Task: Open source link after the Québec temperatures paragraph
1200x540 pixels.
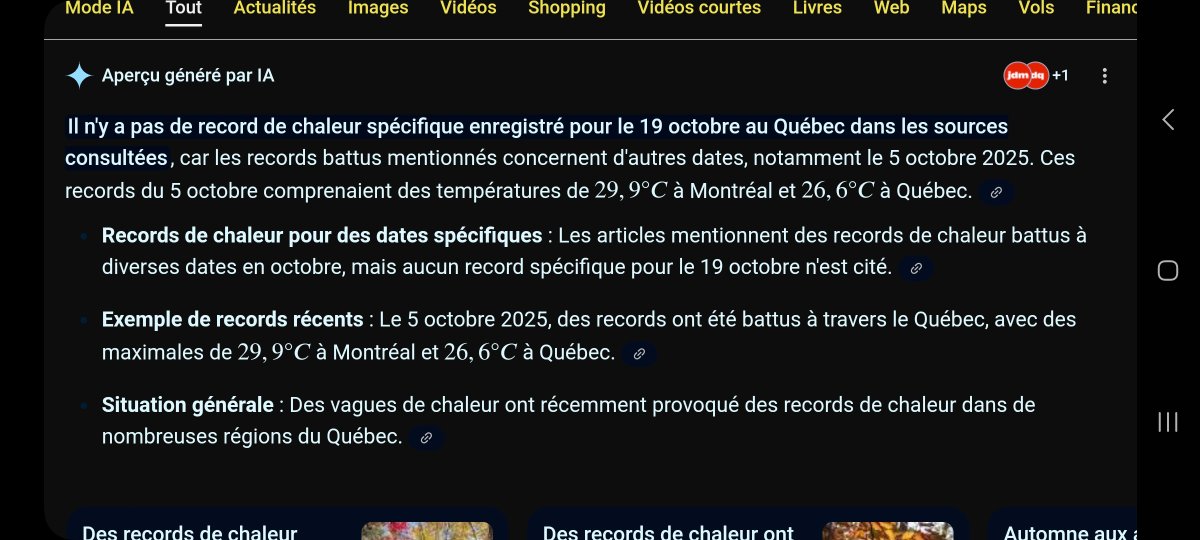Action: 995,193
